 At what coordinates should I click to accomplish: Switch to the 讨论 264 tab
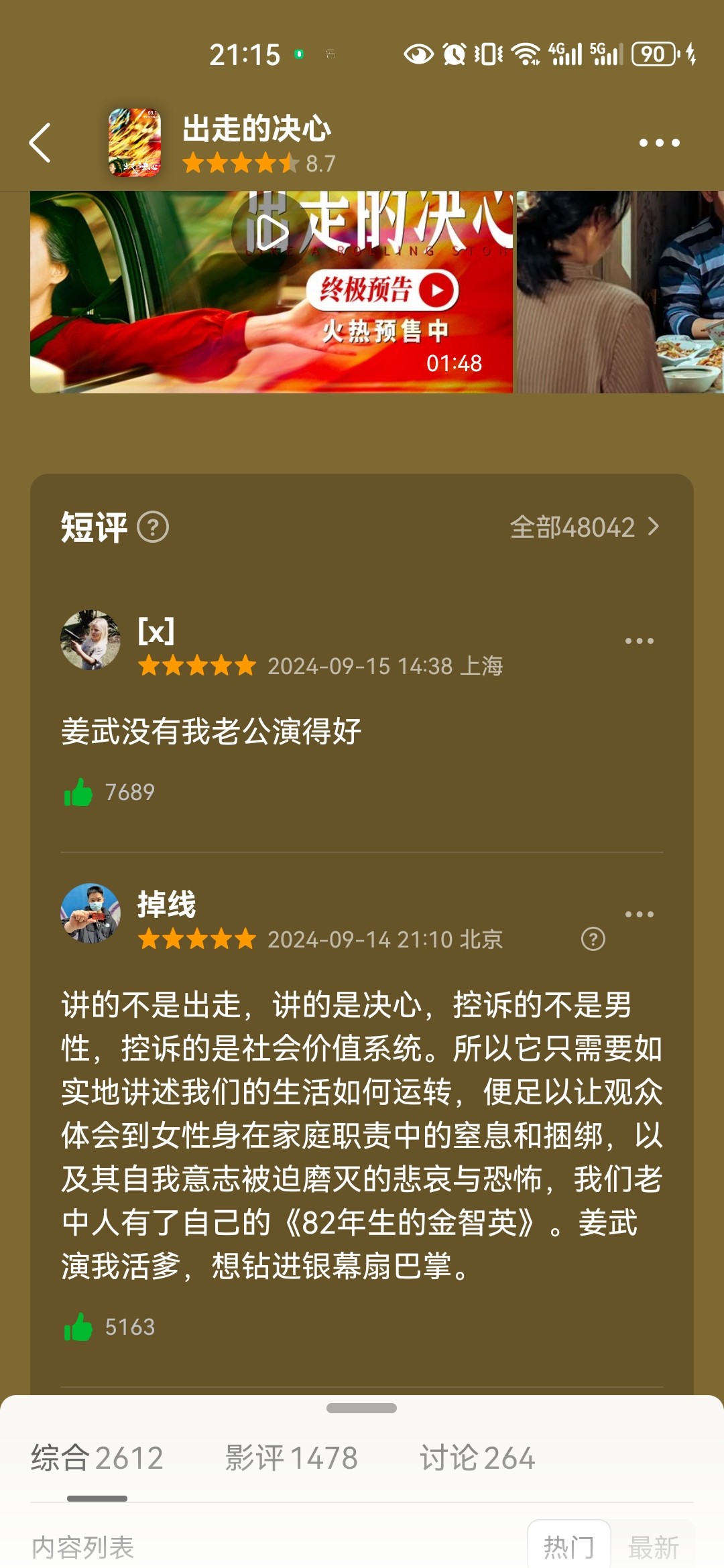(x=477, y=1458)
